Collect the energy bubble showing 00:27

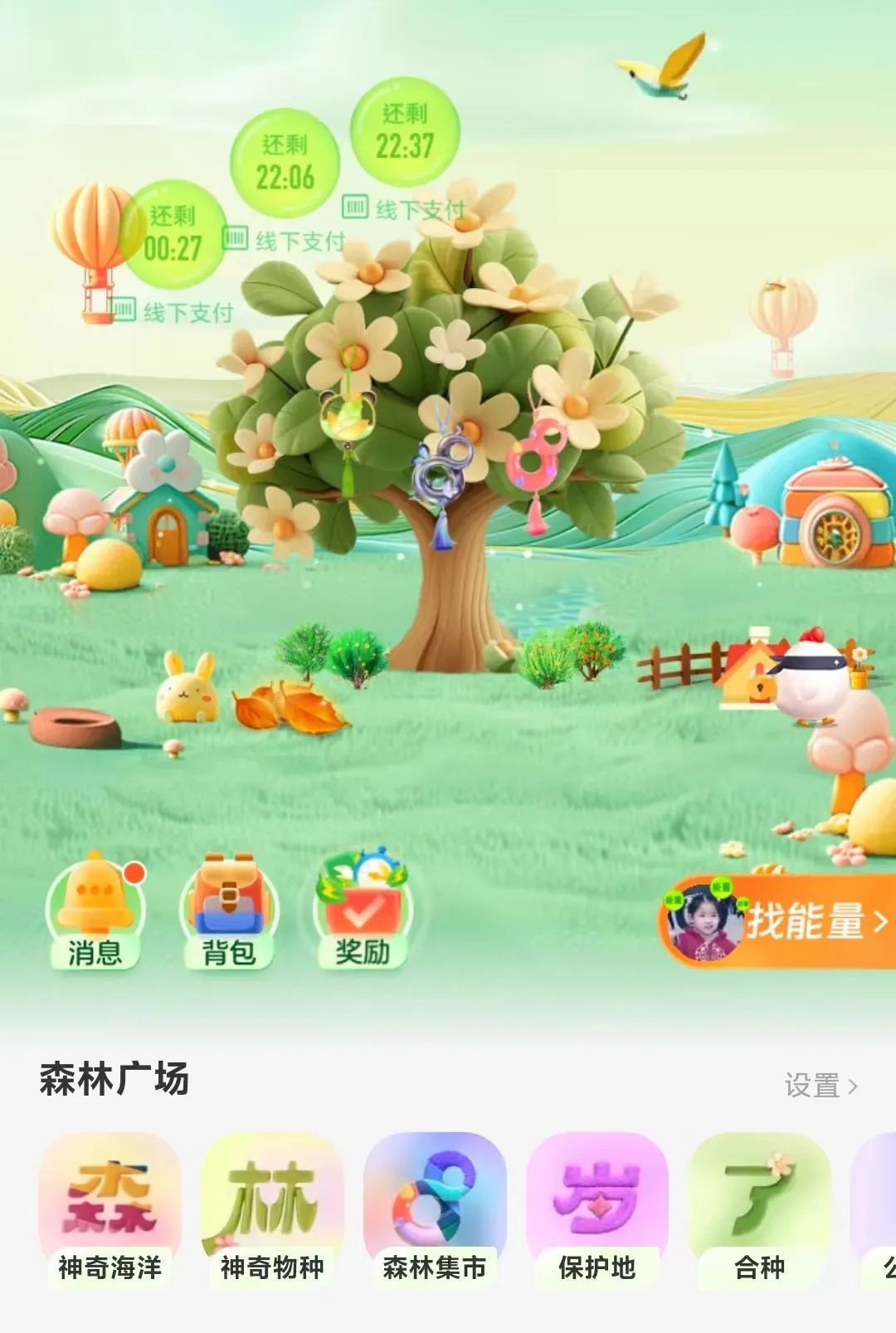click(173, 234)
